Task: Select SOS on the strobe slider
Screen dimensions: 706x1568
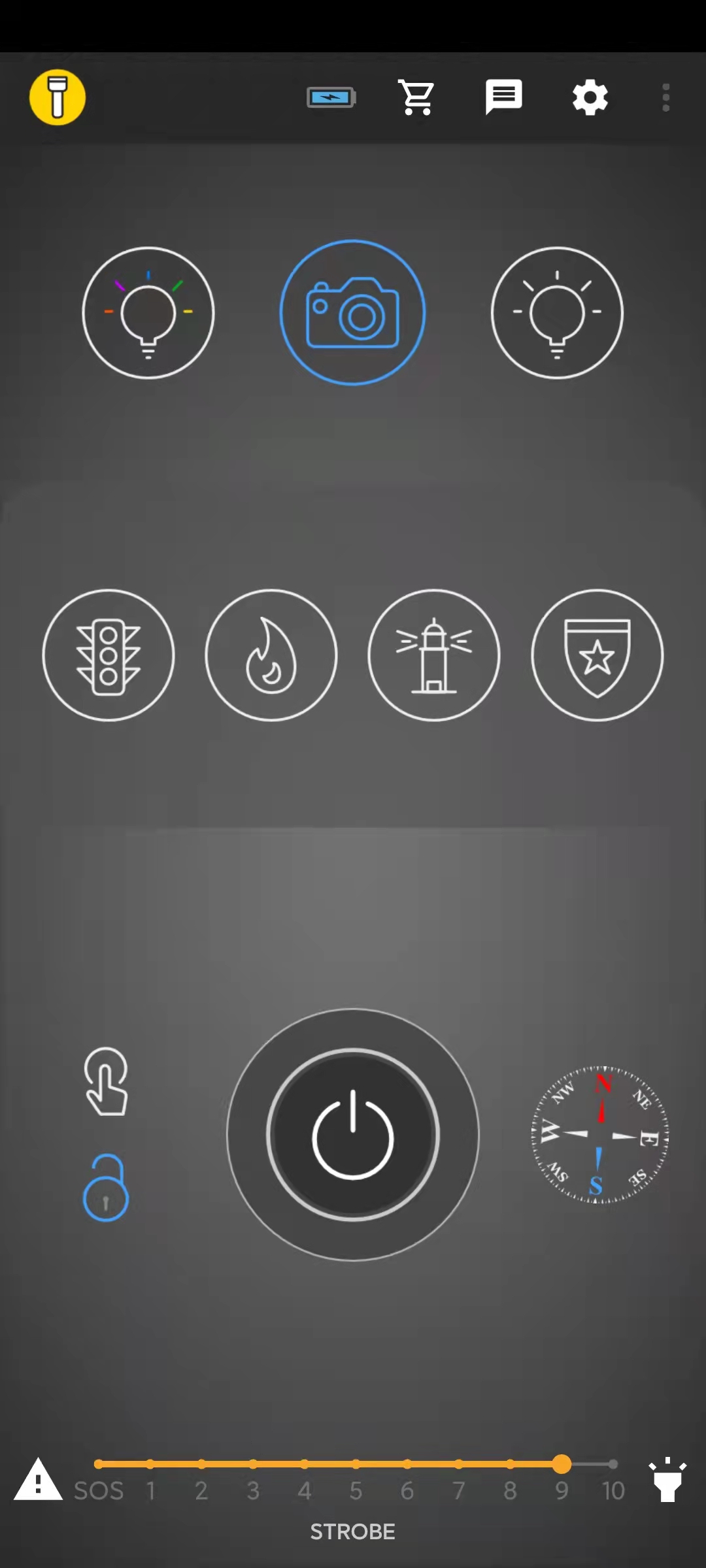Action: tap(98, 1464)
